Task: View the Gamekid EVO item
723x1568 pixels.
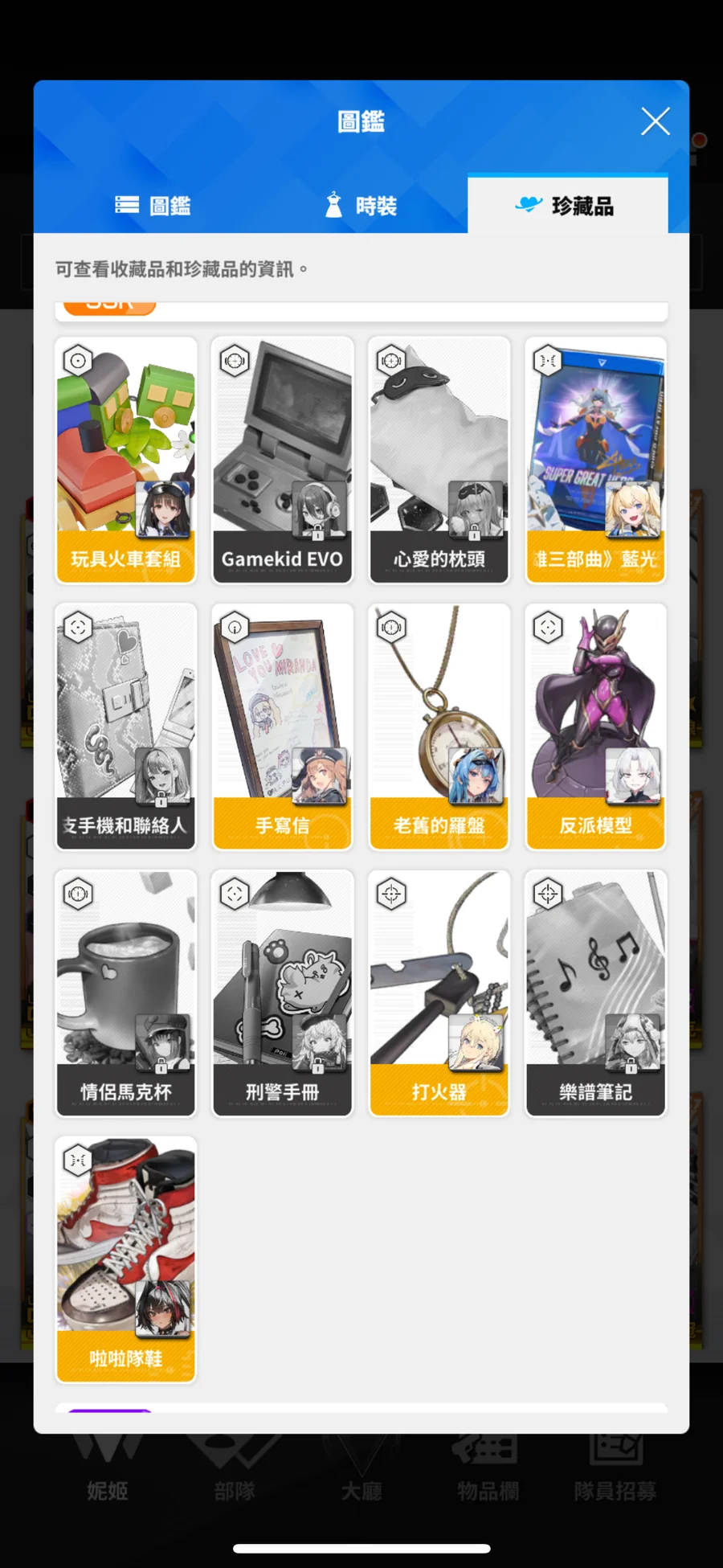Action: (282, 460)
